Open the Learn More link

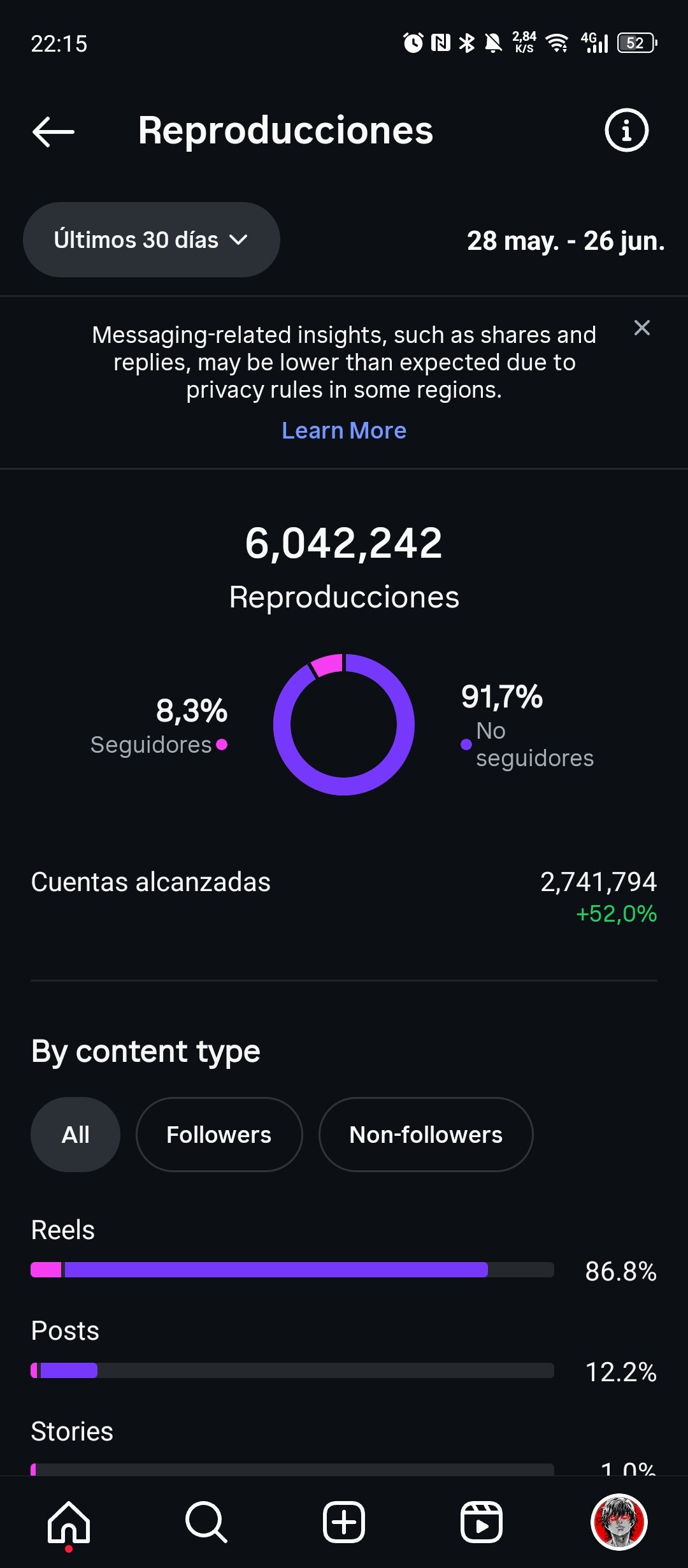tap(344, 431)
